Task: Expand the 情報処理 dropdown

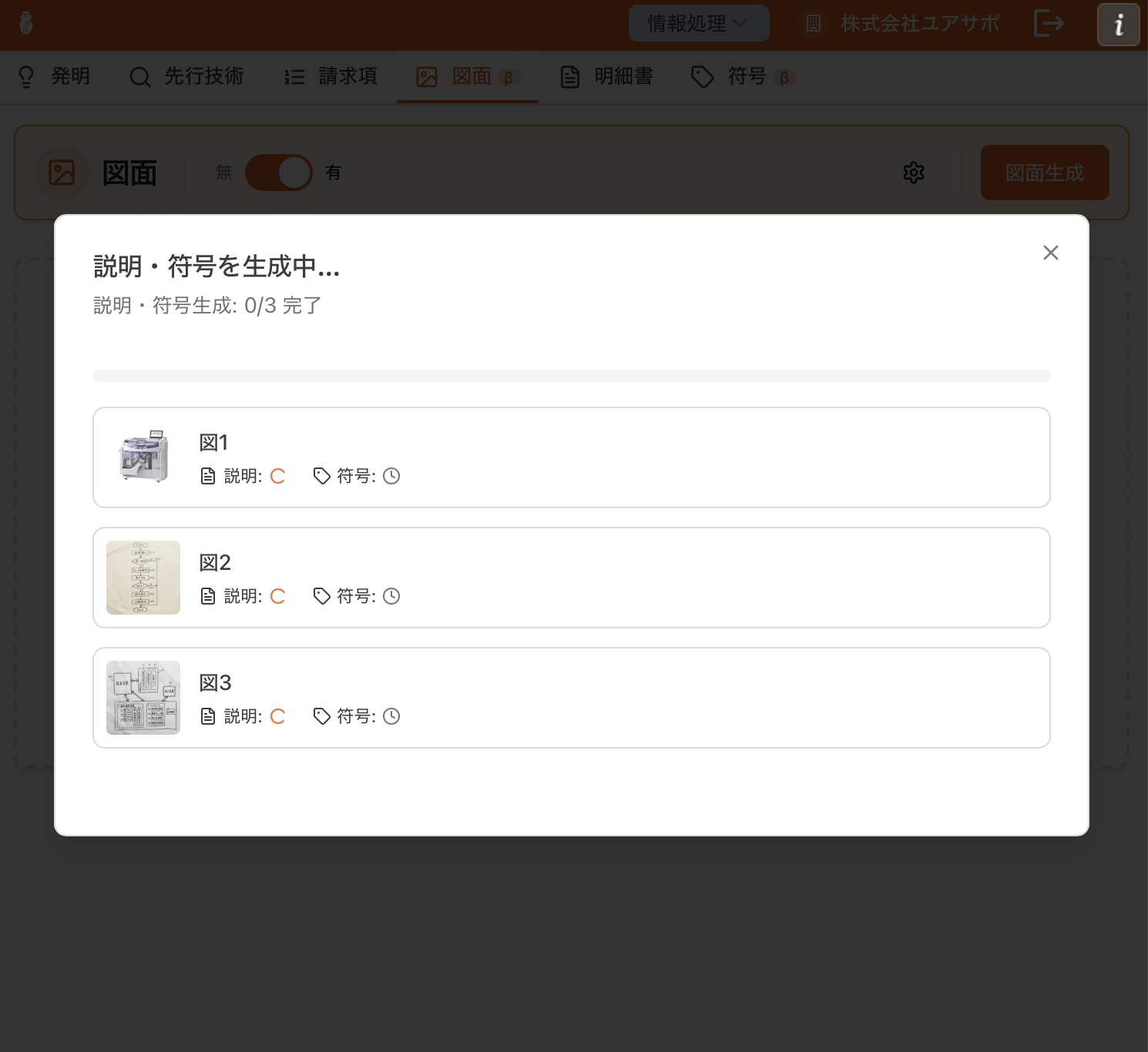Action: (698, 23)
